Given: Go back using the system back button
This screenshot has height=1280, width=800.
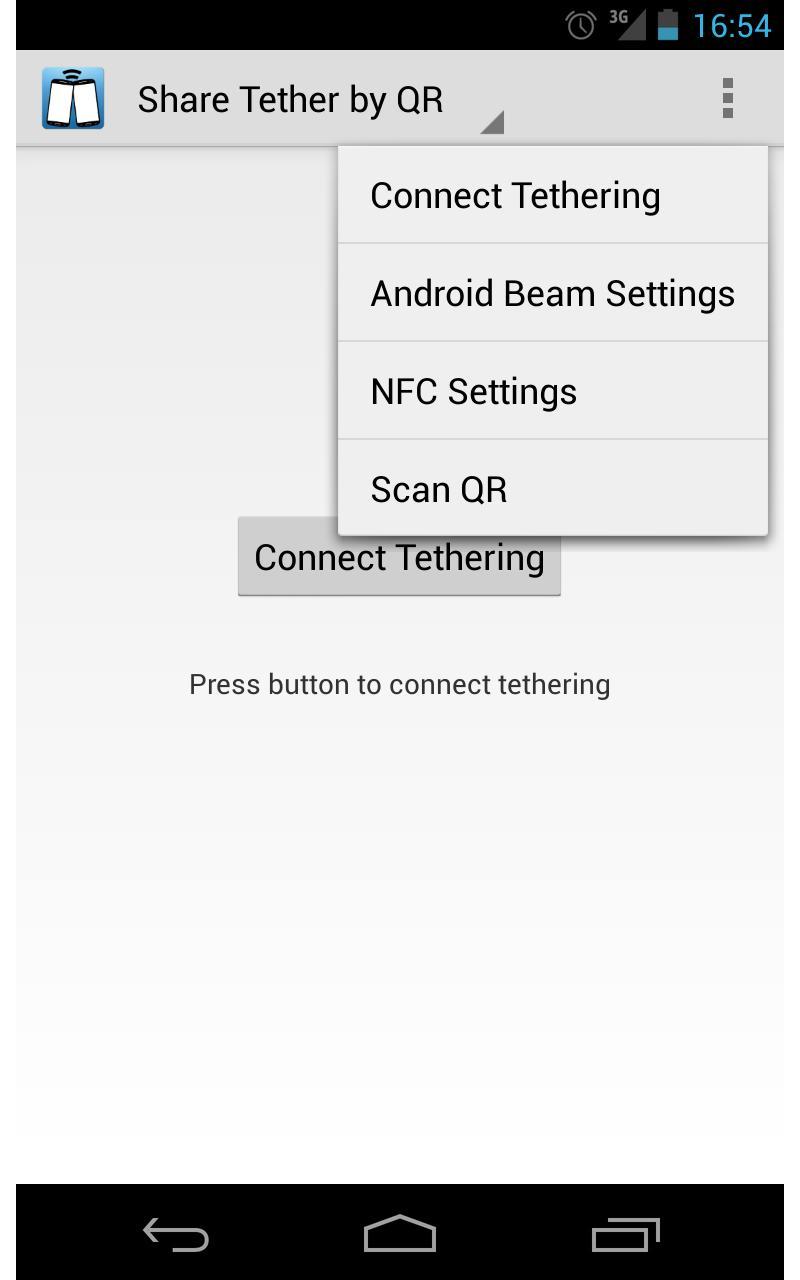Looking at the screenshot, I should tap(176, 1234).
